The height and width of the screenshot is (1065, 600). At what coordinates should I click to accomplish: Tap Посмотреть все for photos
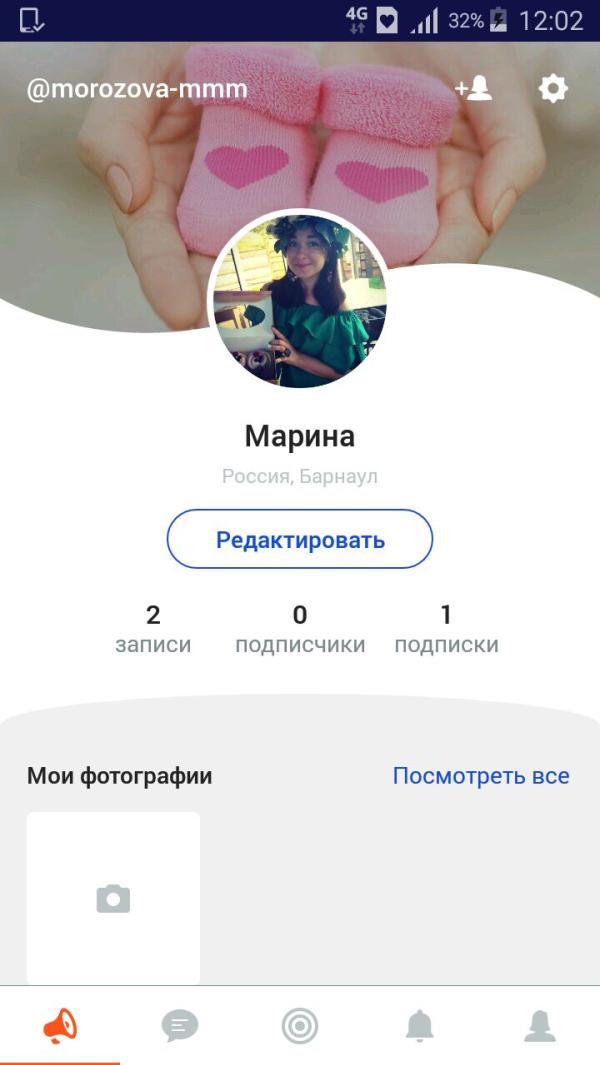click(481, 776)
